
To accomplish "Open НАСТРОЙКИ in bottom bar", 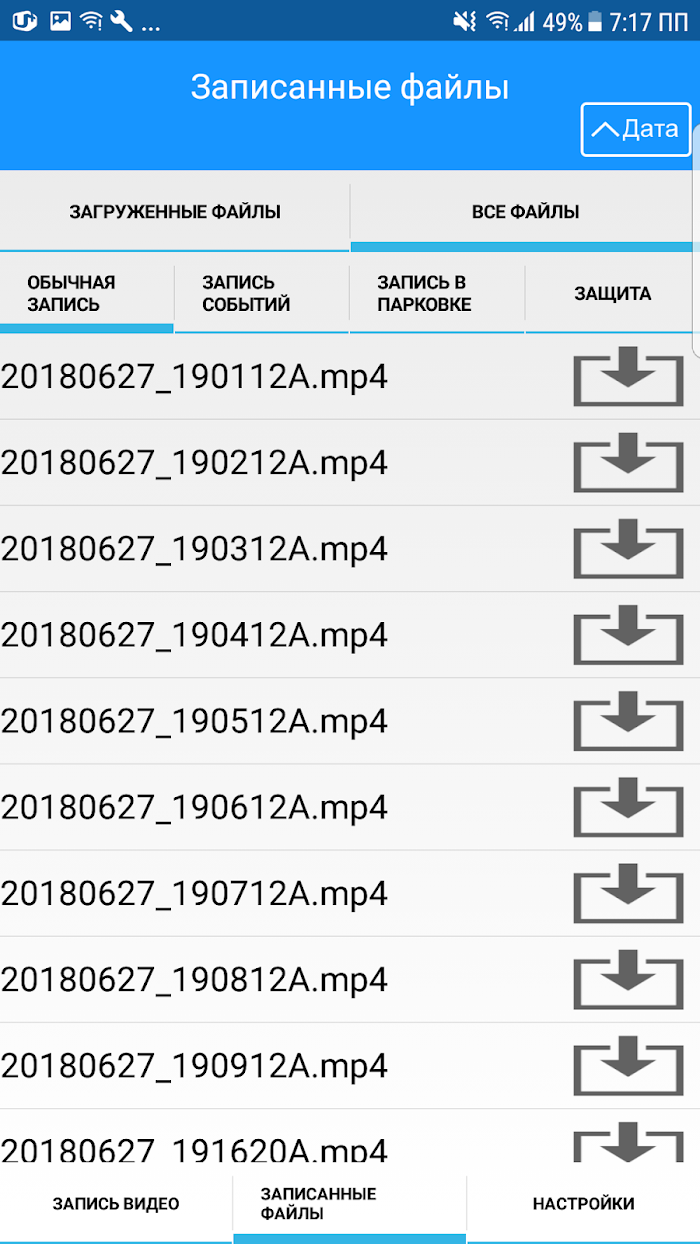I will tap(584, 1204).
